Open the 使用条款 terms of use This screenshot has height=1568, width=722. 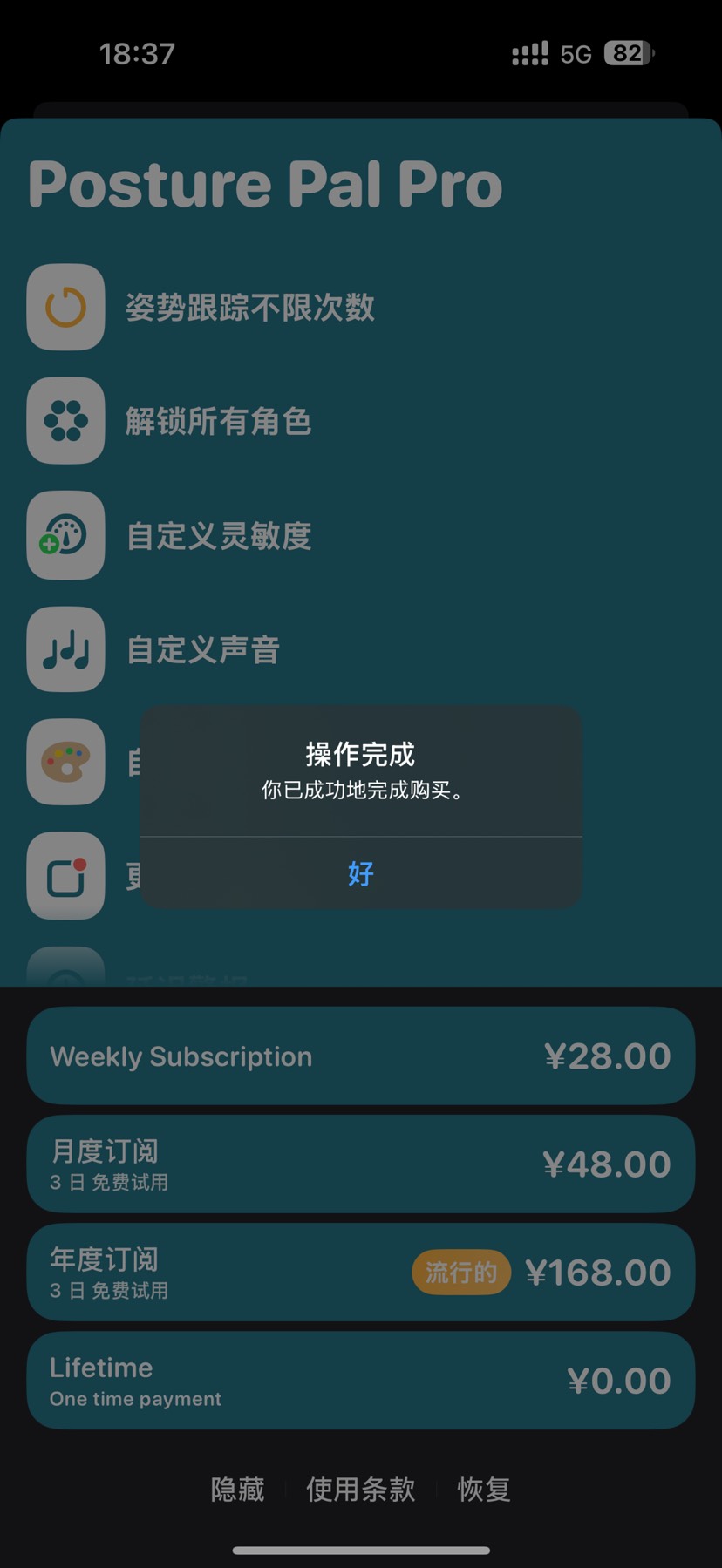click(360, 1490)
